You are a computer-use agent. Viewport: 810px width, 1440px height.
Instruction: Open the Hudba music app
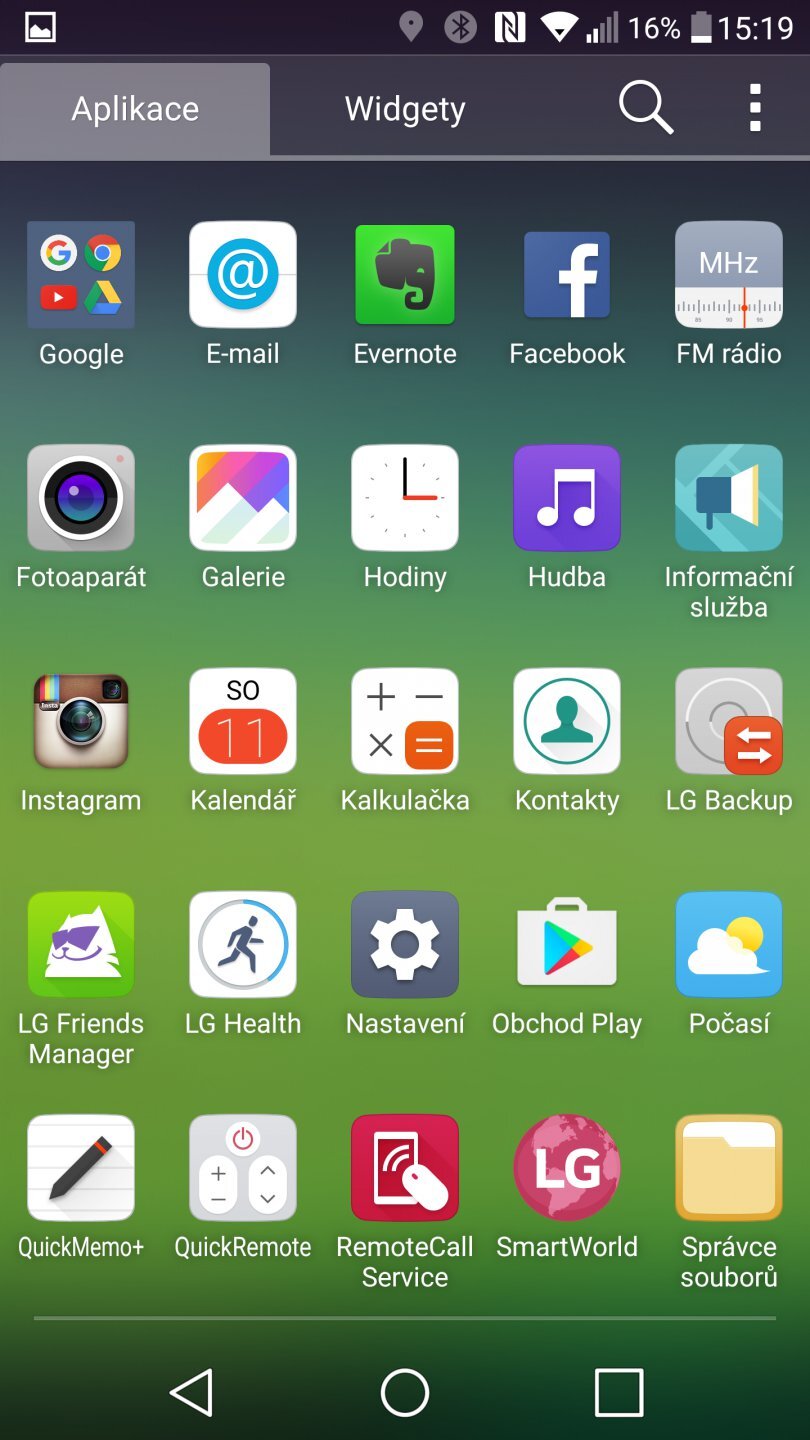tap(566, 498)
